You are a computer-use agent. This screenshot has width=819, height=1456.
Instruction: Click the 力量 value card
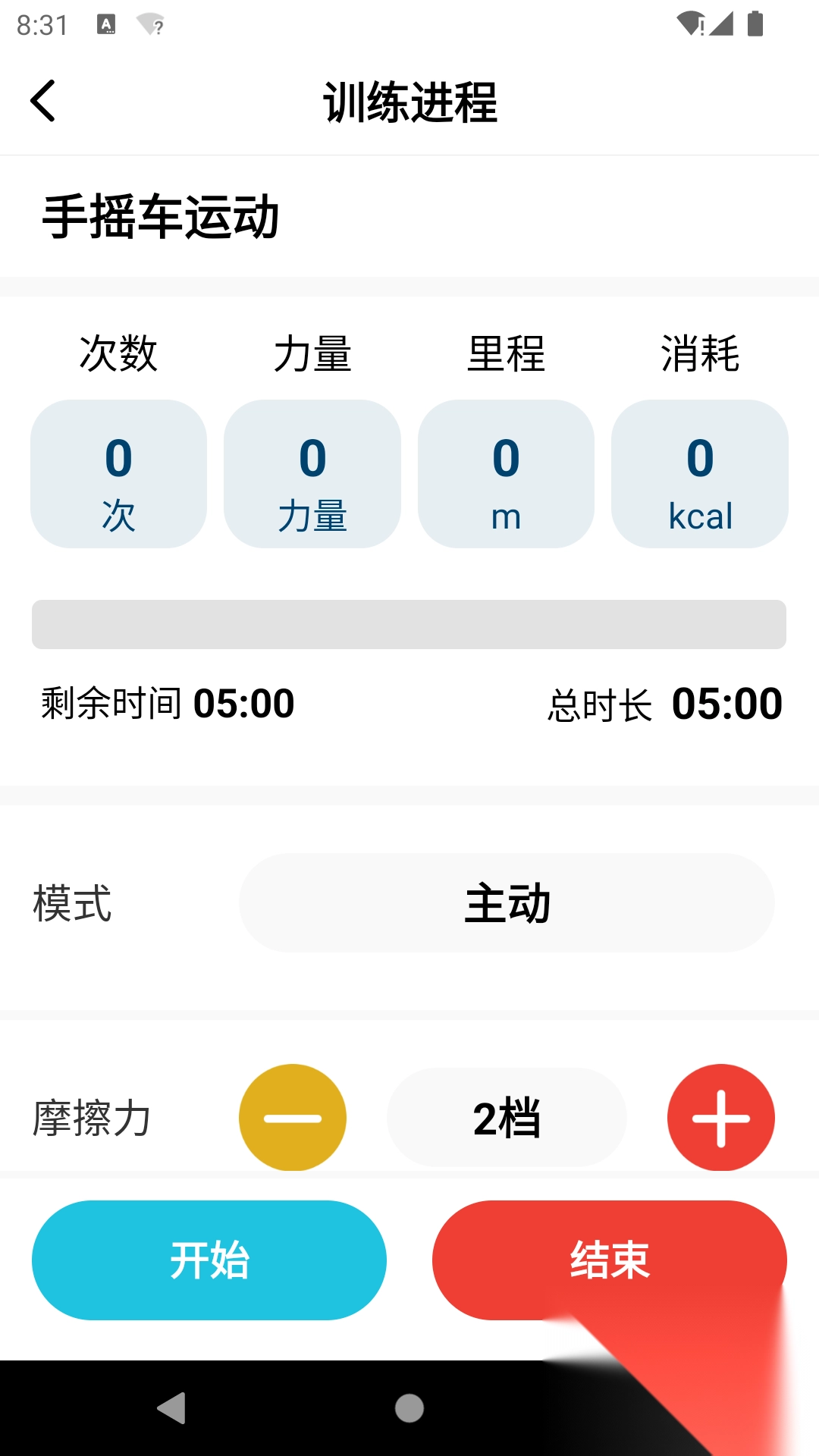click(x=312, y=474)
